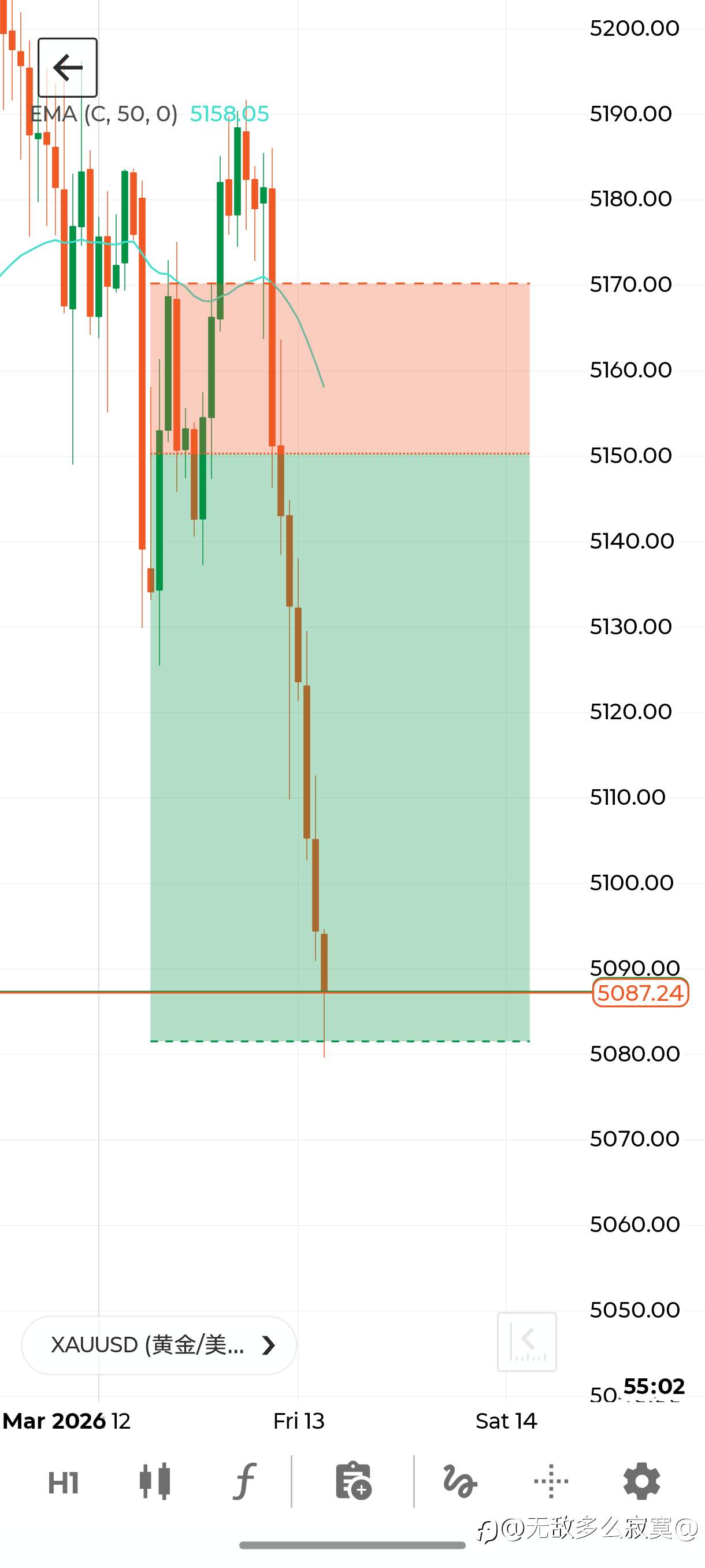Viewport: 705px width, 1568px height.
Task: Open chart settings gear
Action: click(642, 1482)
